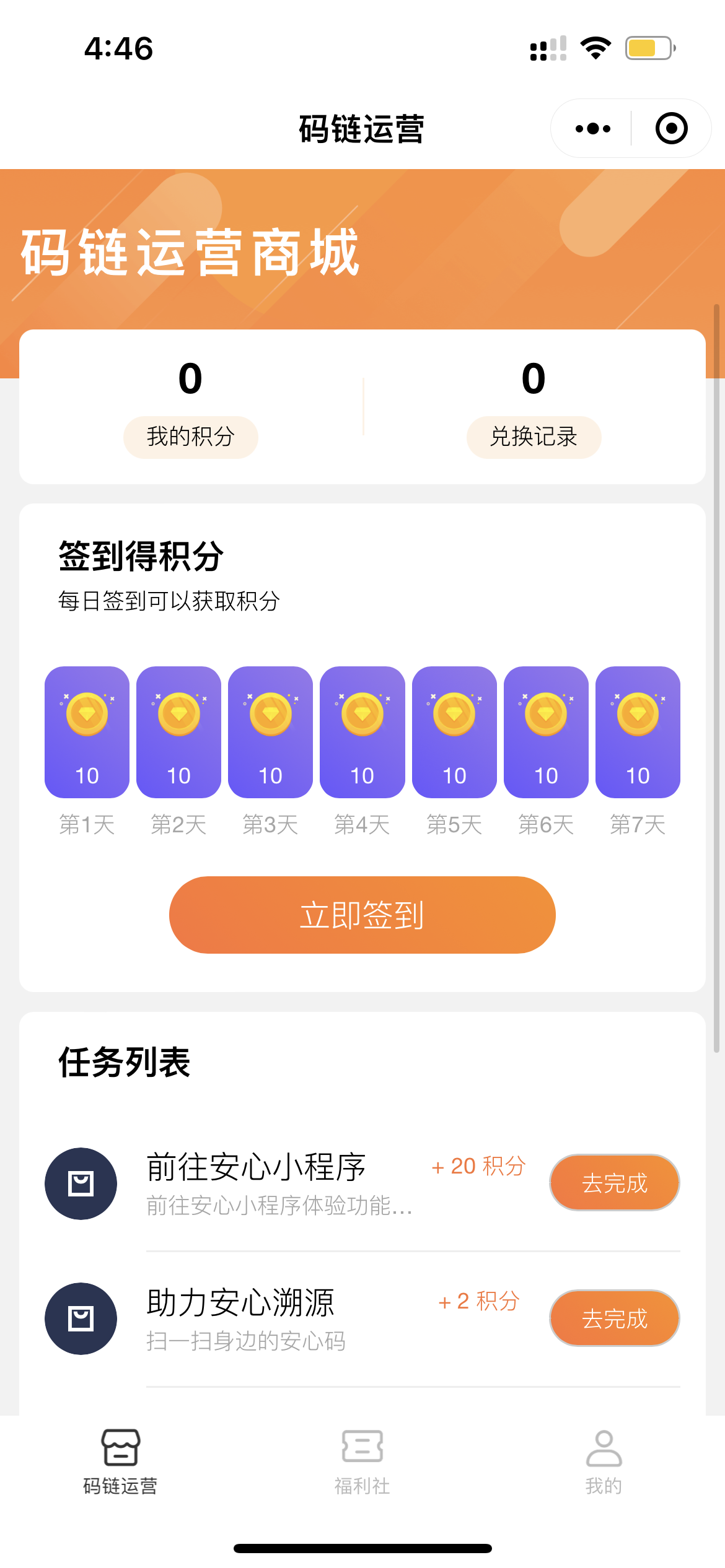The height and width of the screenshot is (1568, 725).
Task: Close the mini program with the circle icon
Action: coord(671,129)
